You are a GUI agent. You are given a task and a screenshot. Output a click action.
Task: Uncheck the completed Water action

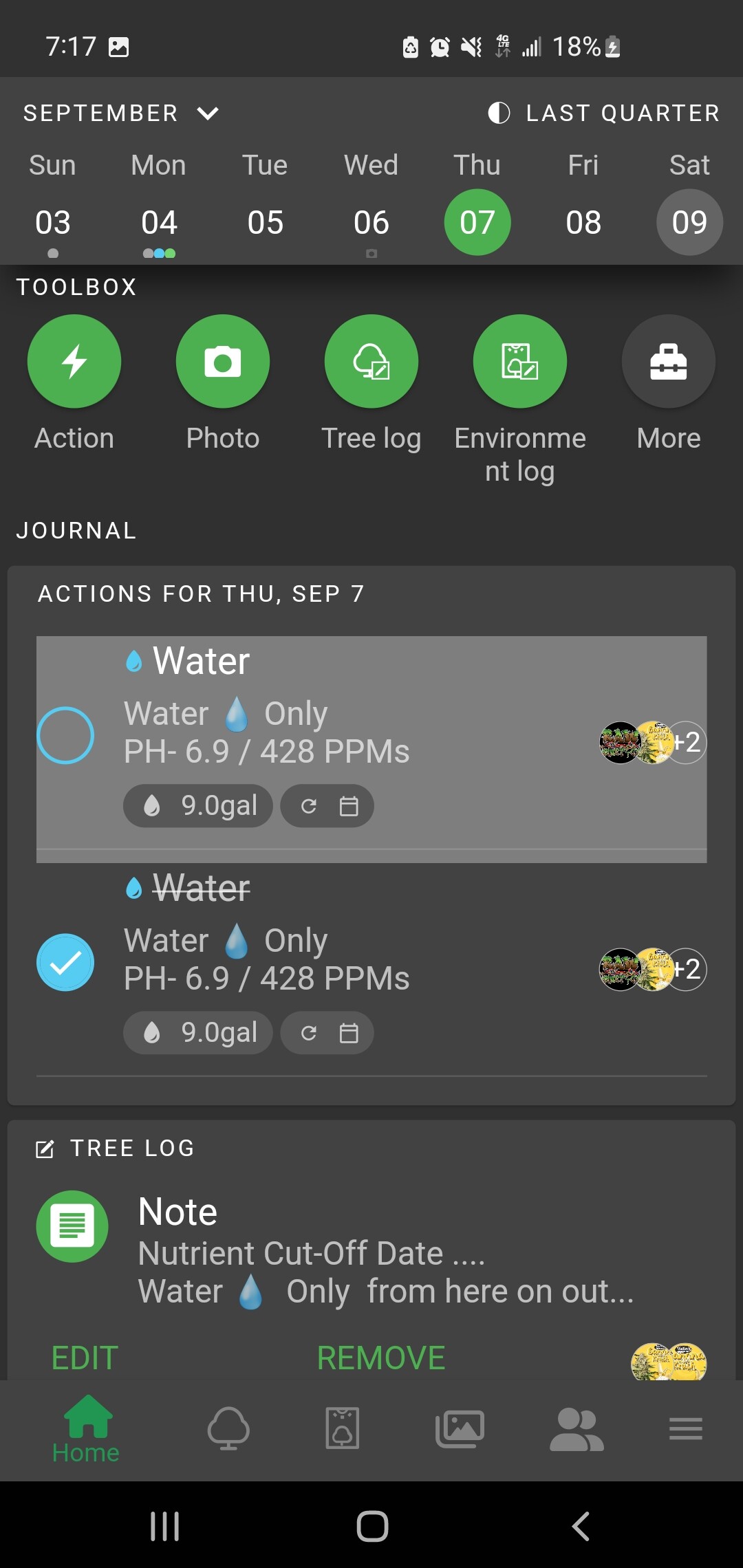(65, 962)
